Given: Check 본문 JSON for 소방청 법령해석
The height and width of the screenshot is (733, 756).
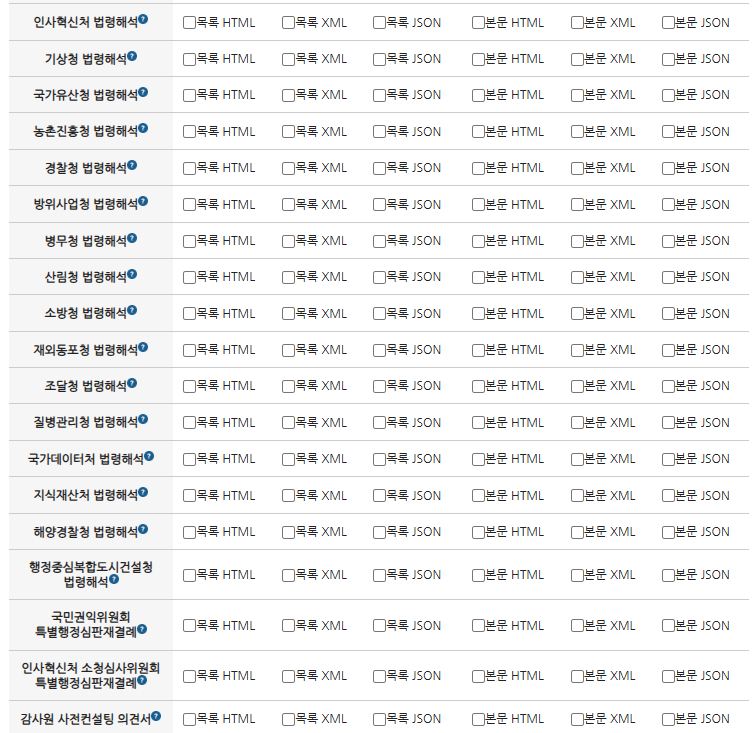Looking at the screenshot, I should coord(668,314).
